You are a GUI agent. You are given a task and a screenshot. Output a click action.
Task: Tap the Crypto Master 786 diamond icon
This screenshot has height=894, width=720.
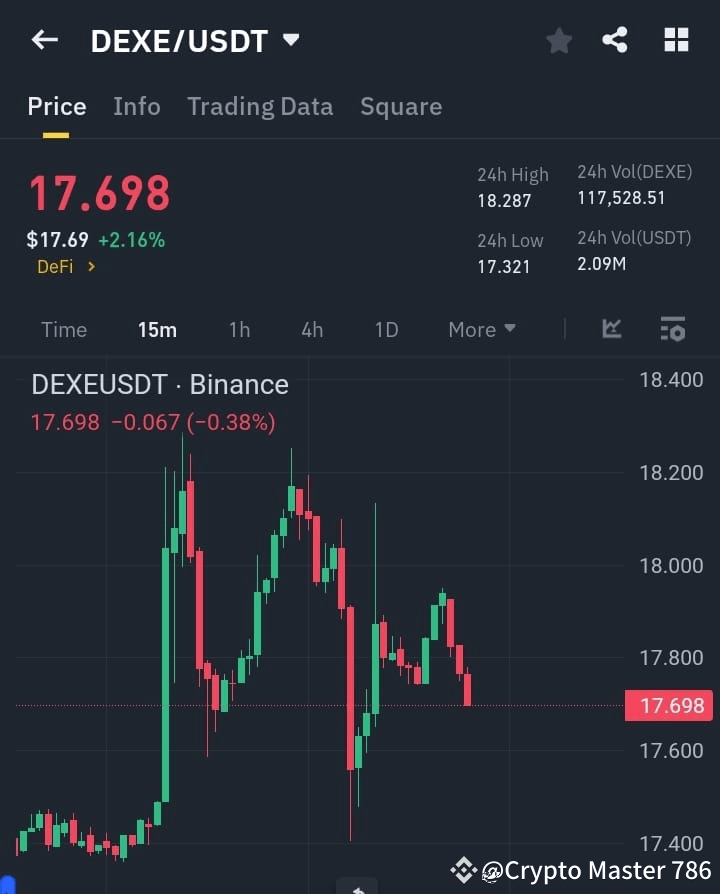point(463,871)
